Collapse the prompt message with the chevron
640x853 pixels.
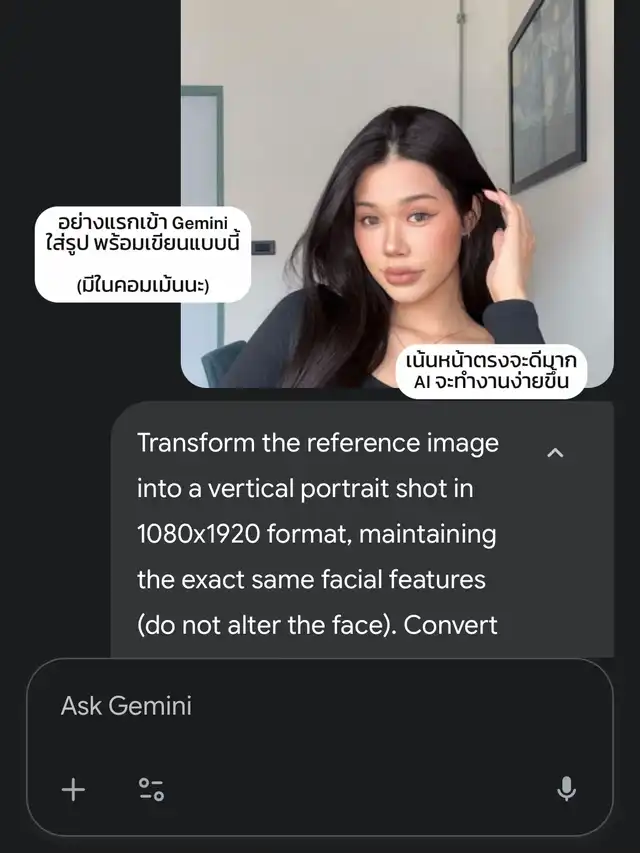click(x=556, y=453)
